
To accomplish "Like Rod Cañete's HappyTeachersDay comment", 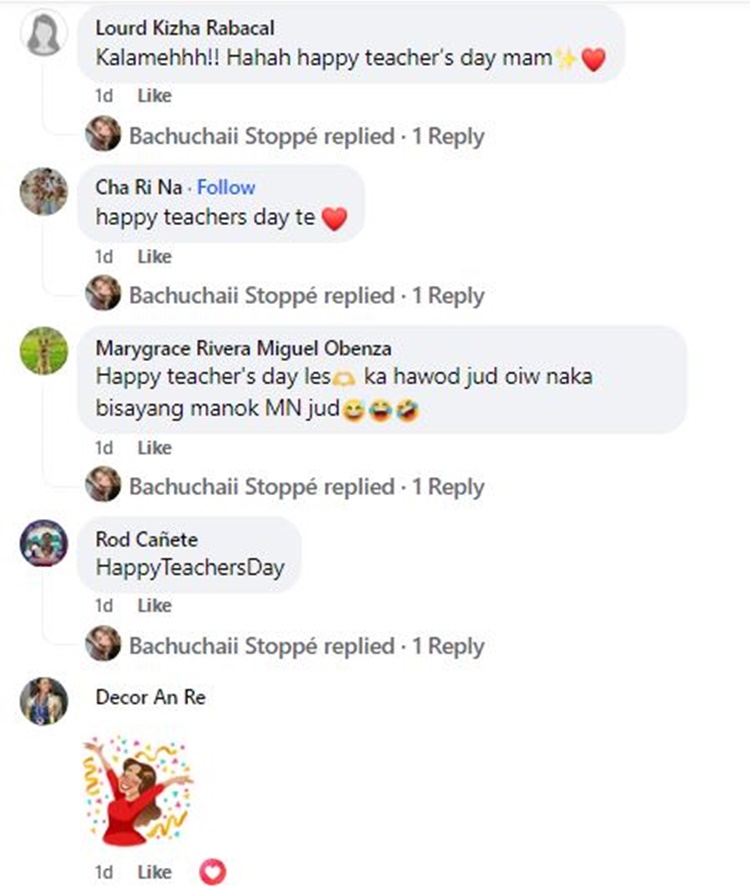I will click(154, 606).
